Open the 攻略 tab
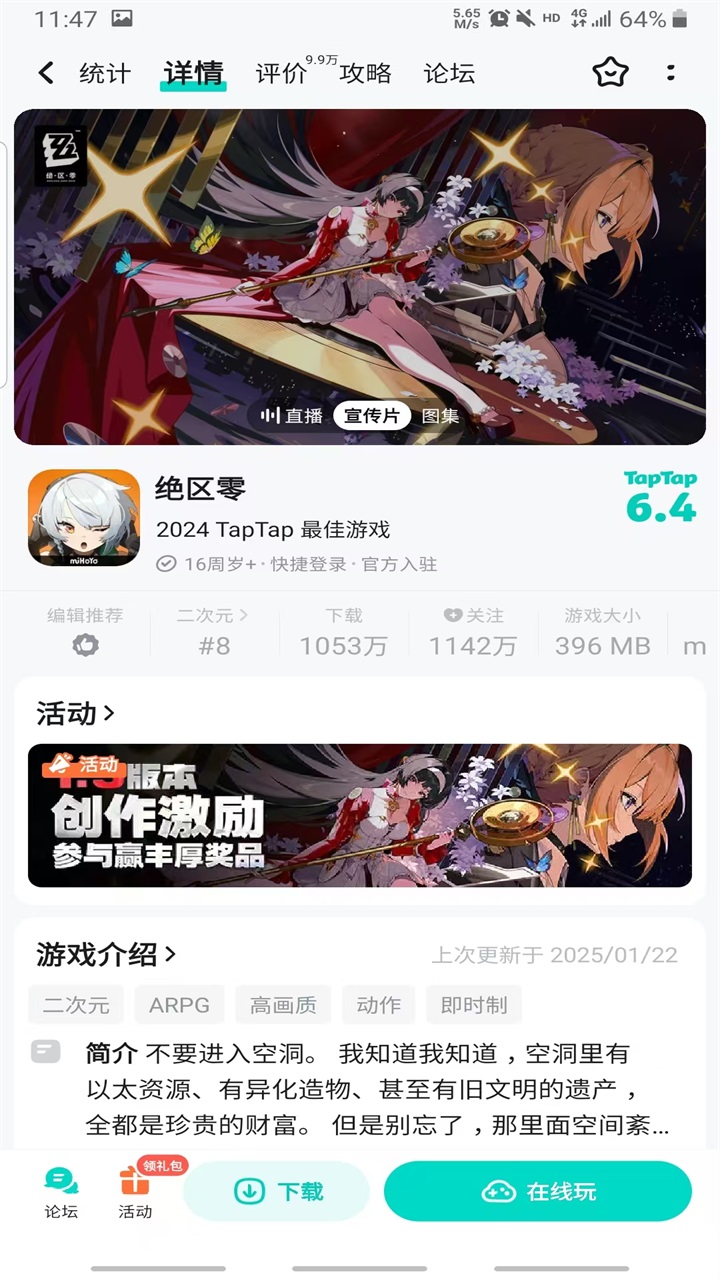Screen dimensions: 720x1280 365,74
